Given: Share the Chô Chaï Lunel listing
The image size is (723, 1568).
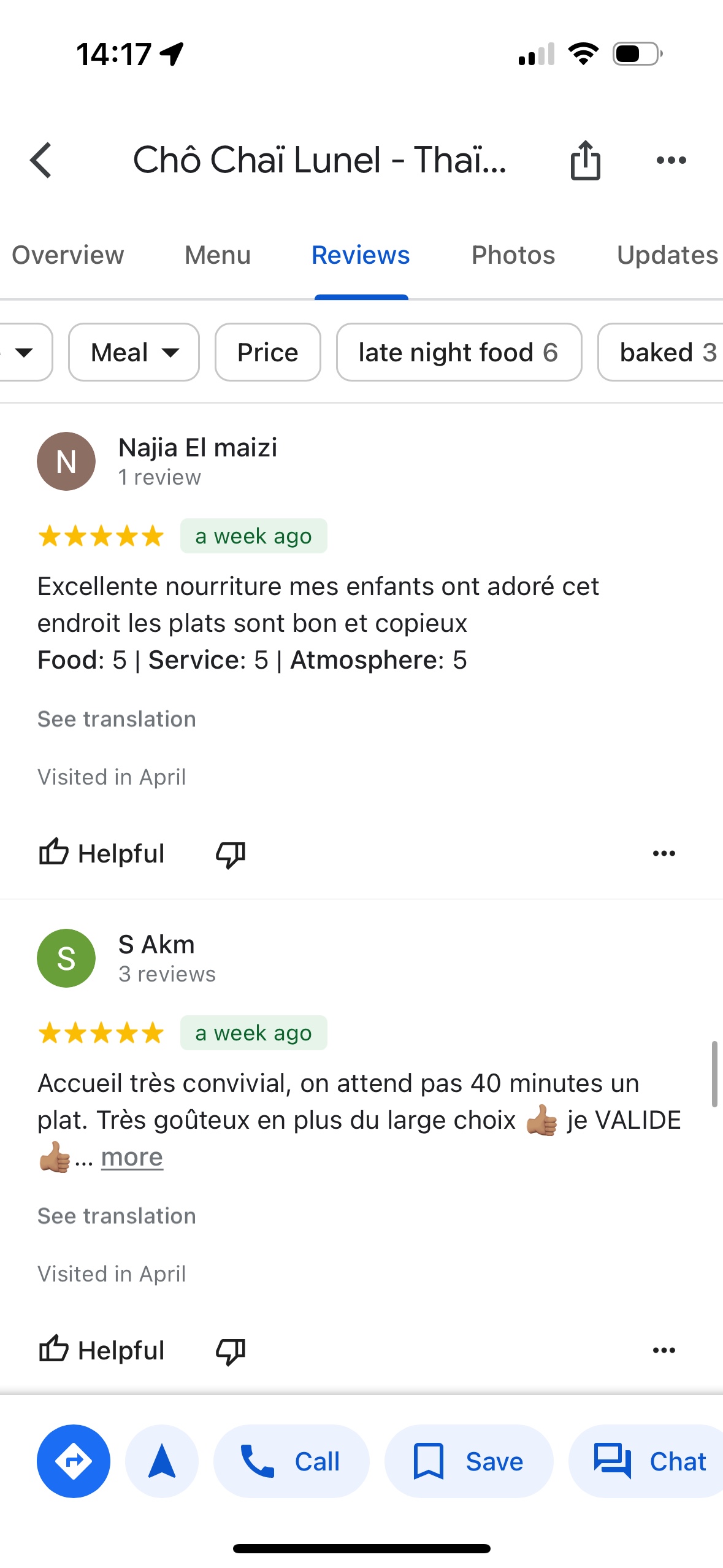Looking at the screenshot, I should coord(585,160).
